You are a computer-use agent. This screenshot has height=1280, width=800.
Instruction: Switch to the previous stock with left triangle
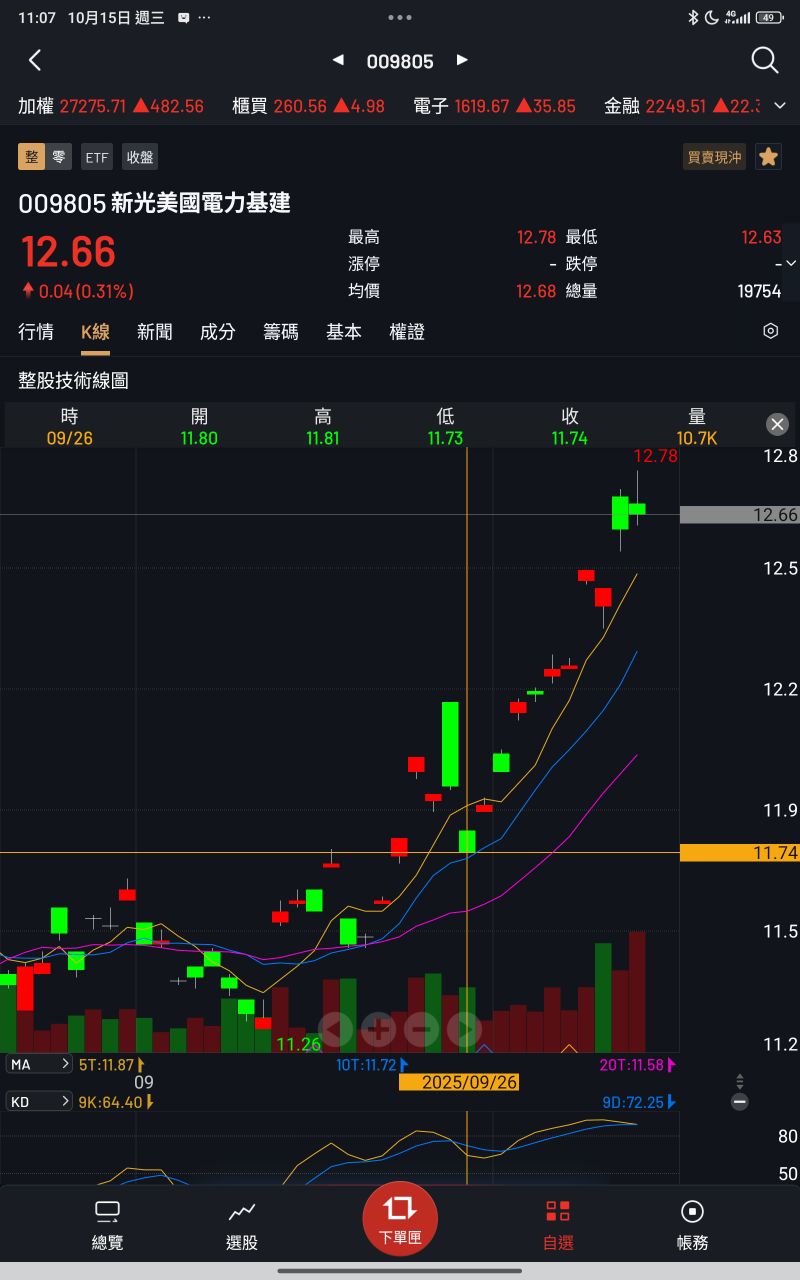(x=338, y=60)
